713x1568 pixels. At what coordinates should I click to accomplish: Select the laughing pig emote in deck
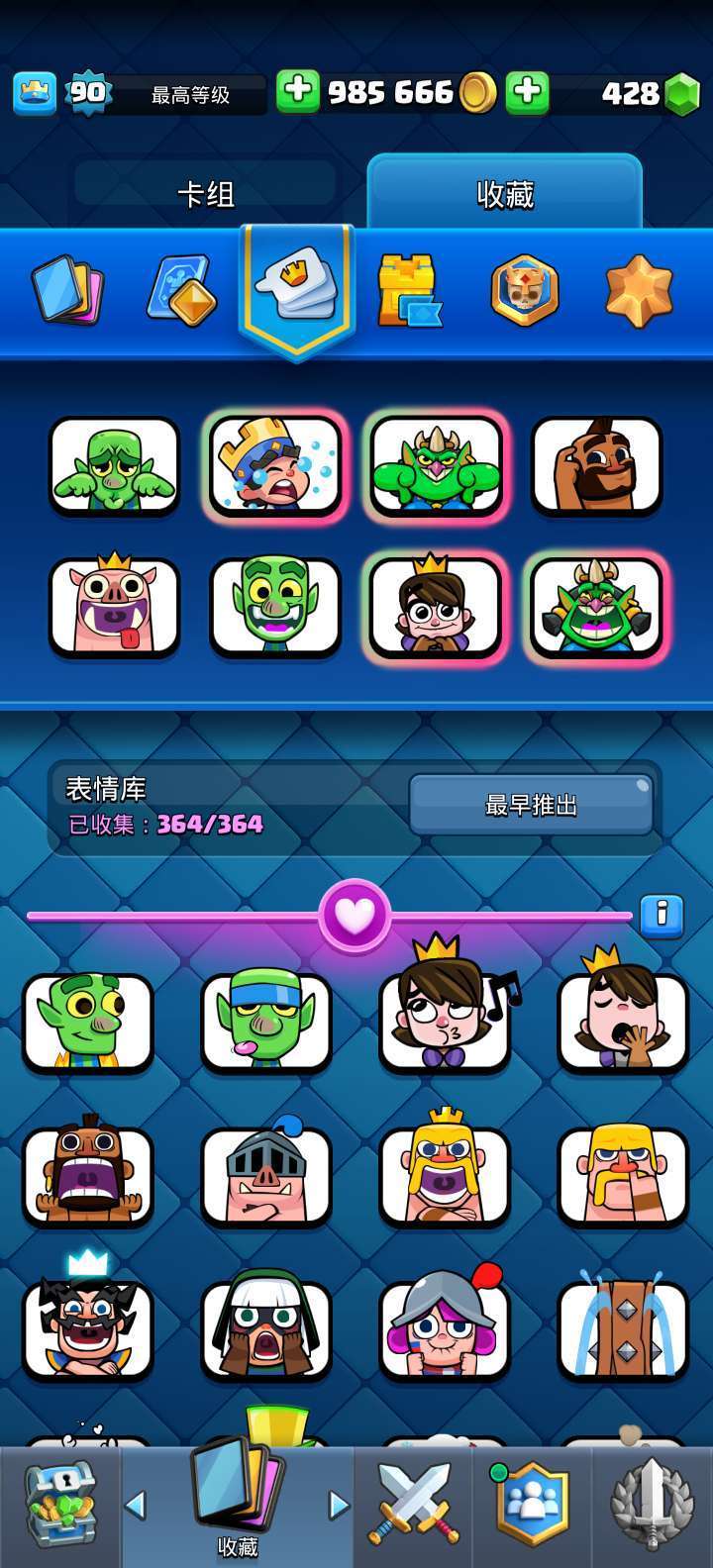(x=114, y=607)
